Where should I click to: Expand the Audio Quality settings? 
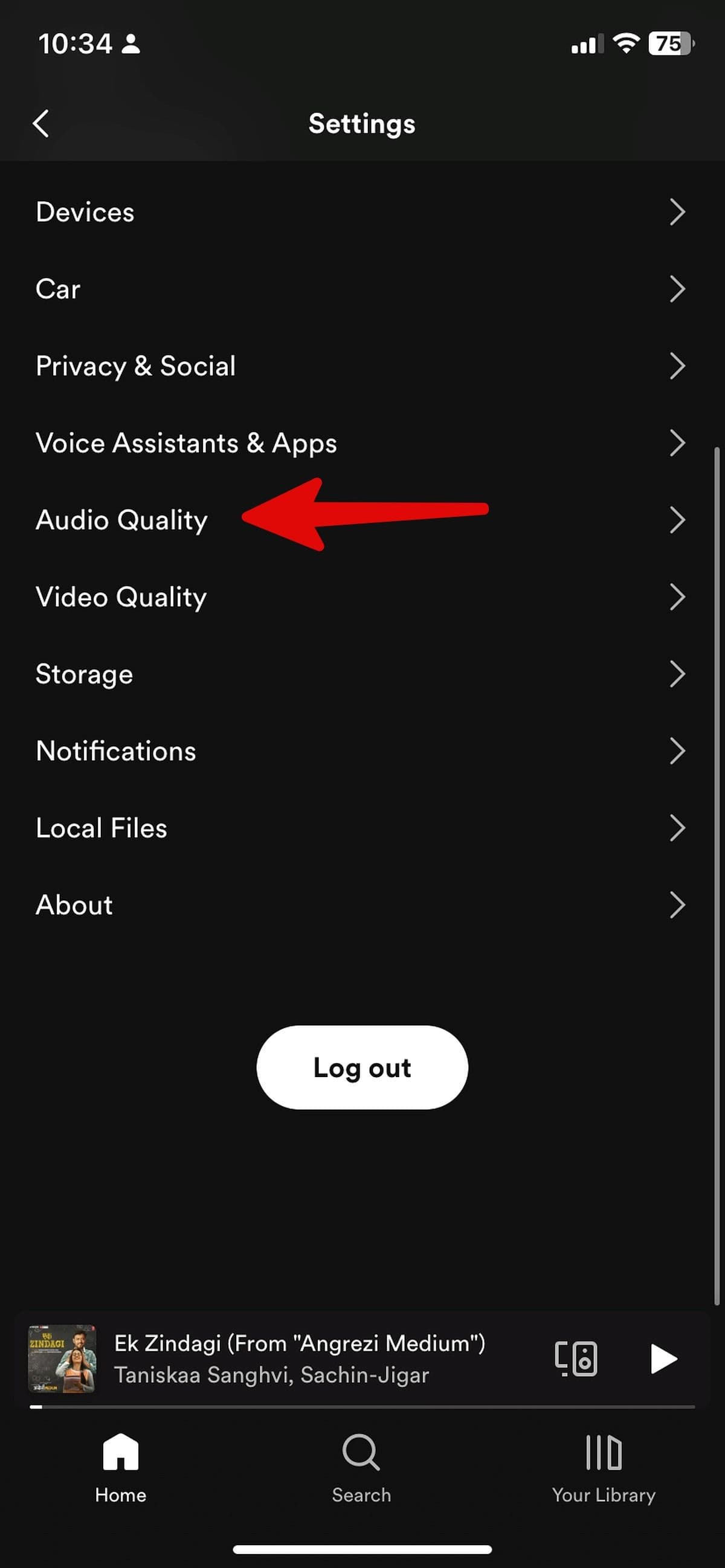click(122, 520)
